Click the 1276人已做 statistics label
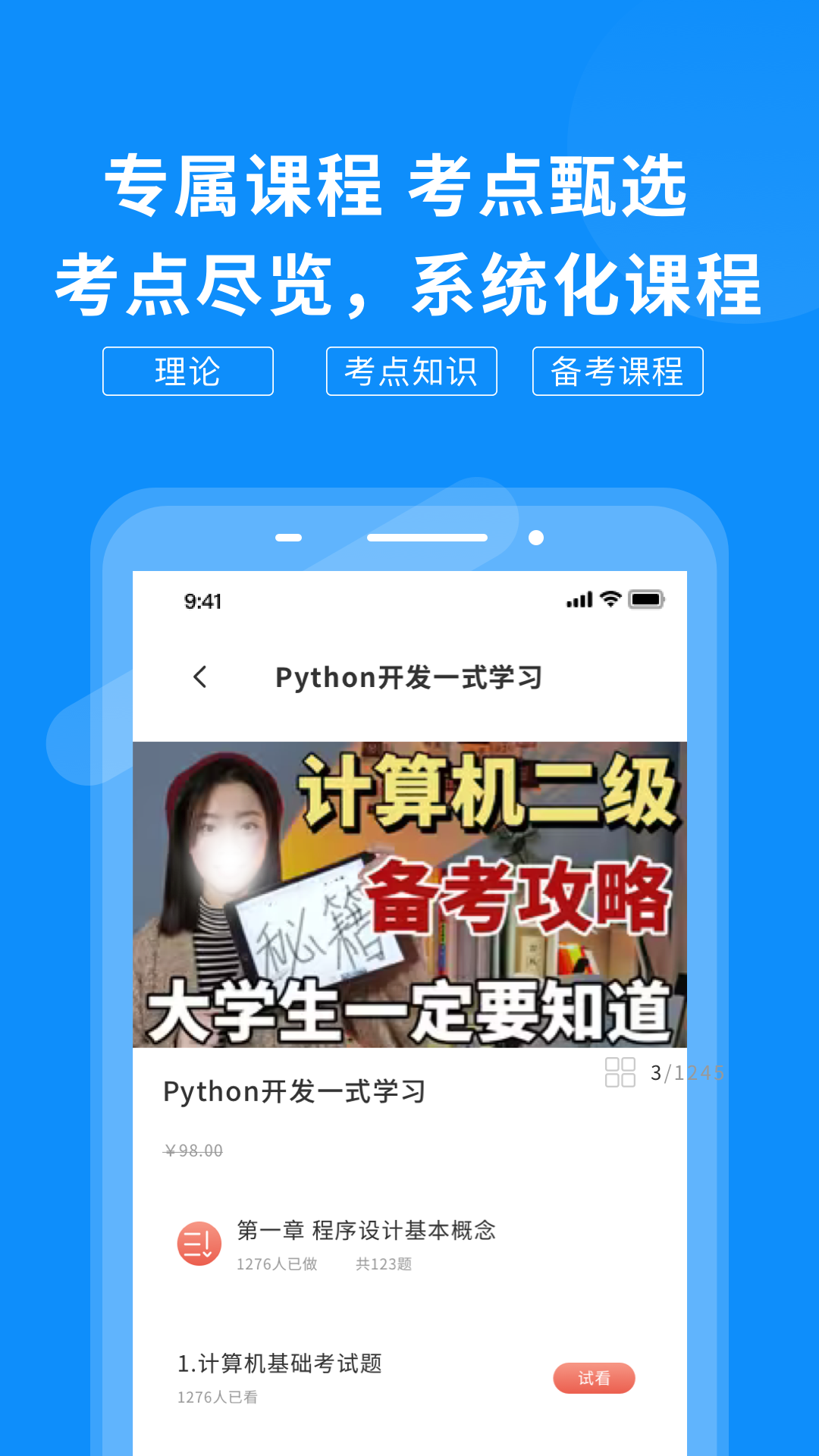 (278, 1263)
